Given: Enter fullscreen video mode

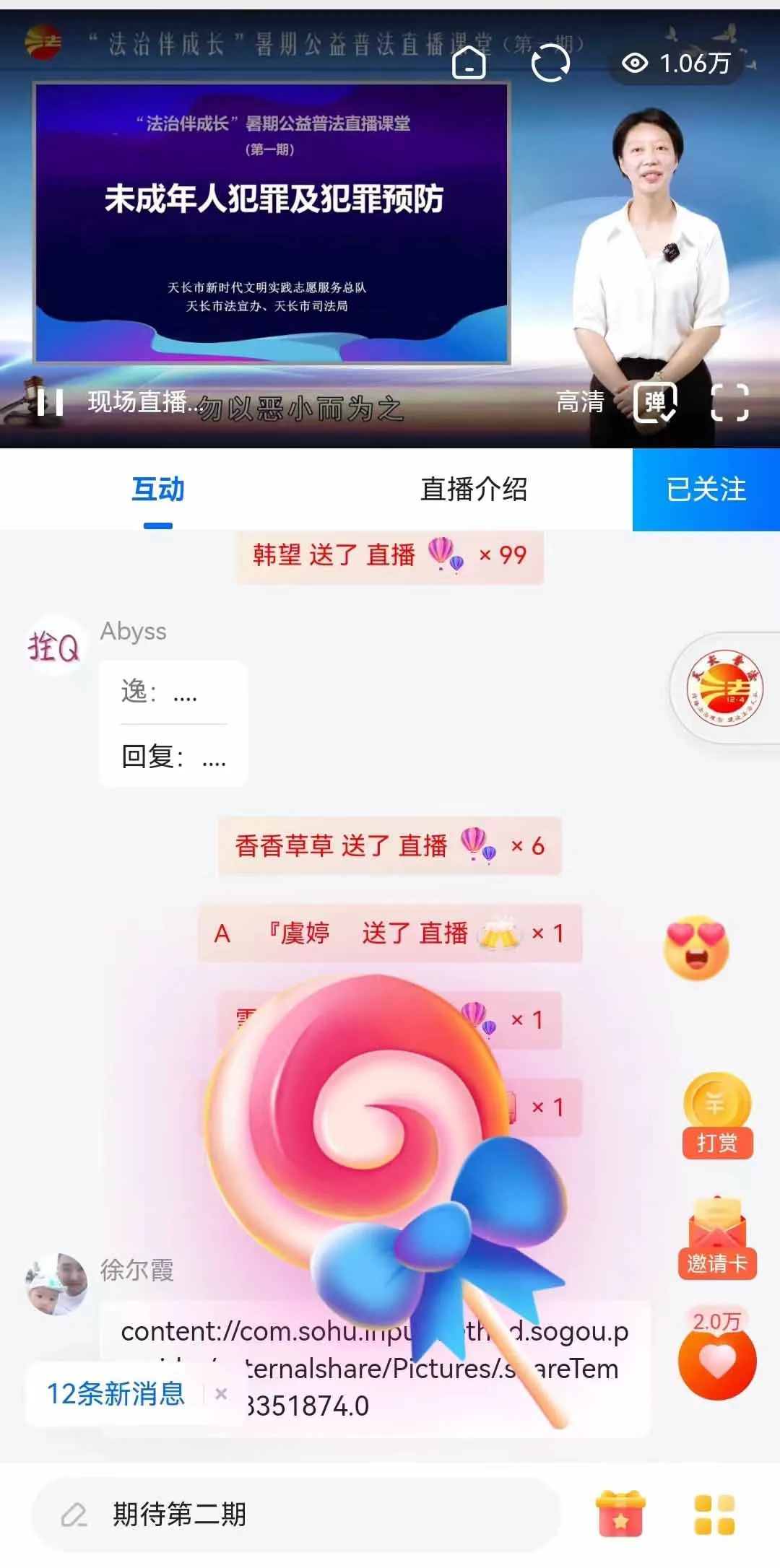Looking at the screenshot, I should [729, 402].
